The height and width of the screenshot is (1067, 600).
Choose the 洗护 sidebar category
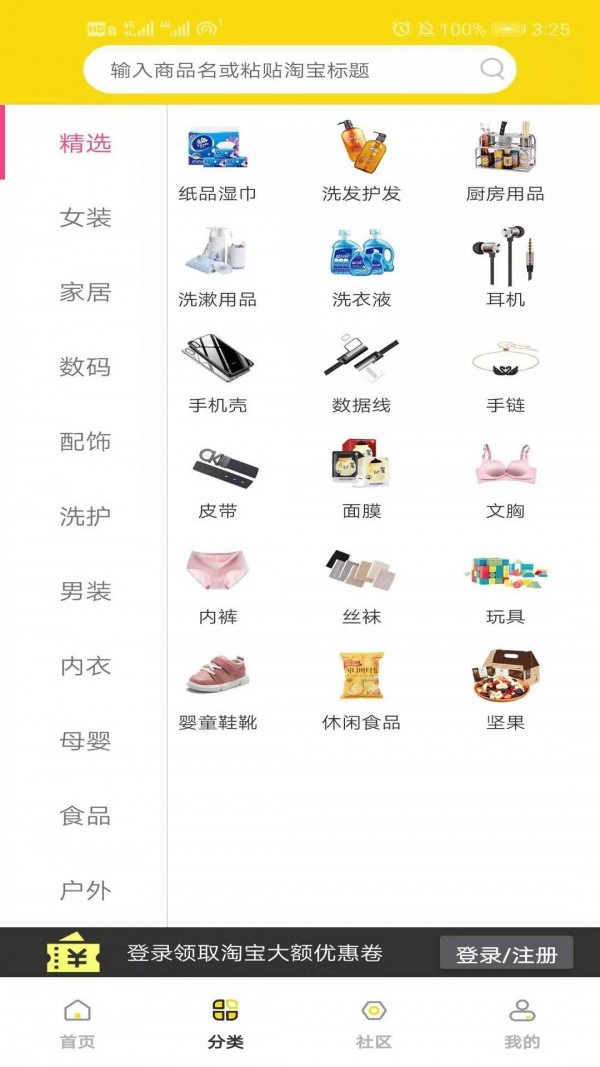(85, 517)
